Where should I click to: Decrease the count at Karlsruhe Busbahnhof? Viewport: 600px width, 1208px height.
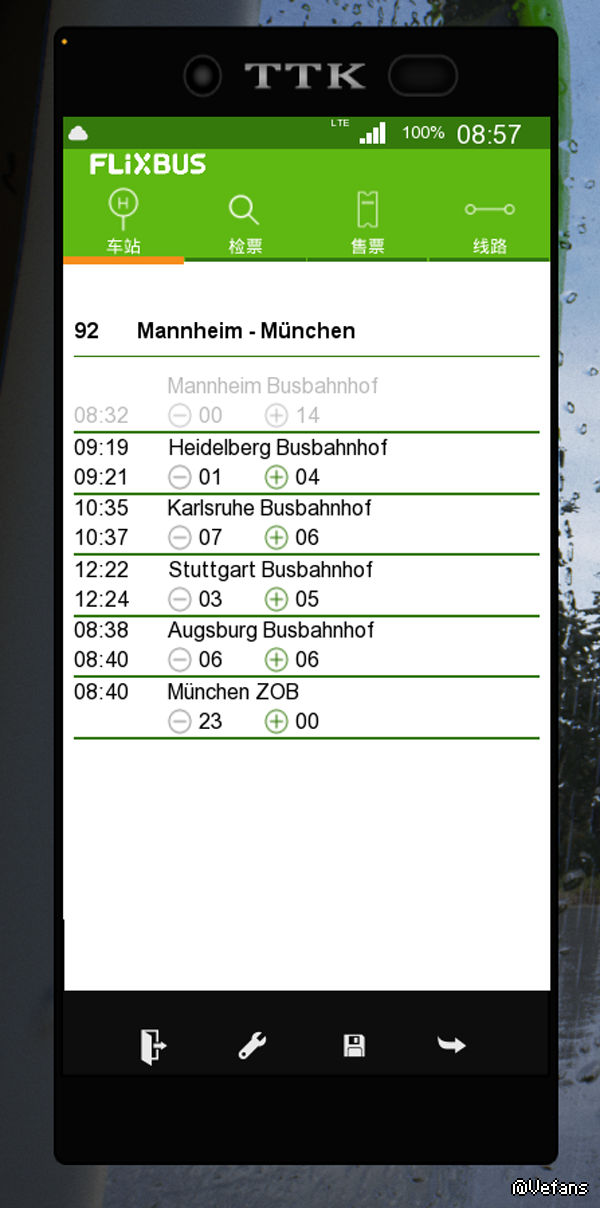point(180,538)
